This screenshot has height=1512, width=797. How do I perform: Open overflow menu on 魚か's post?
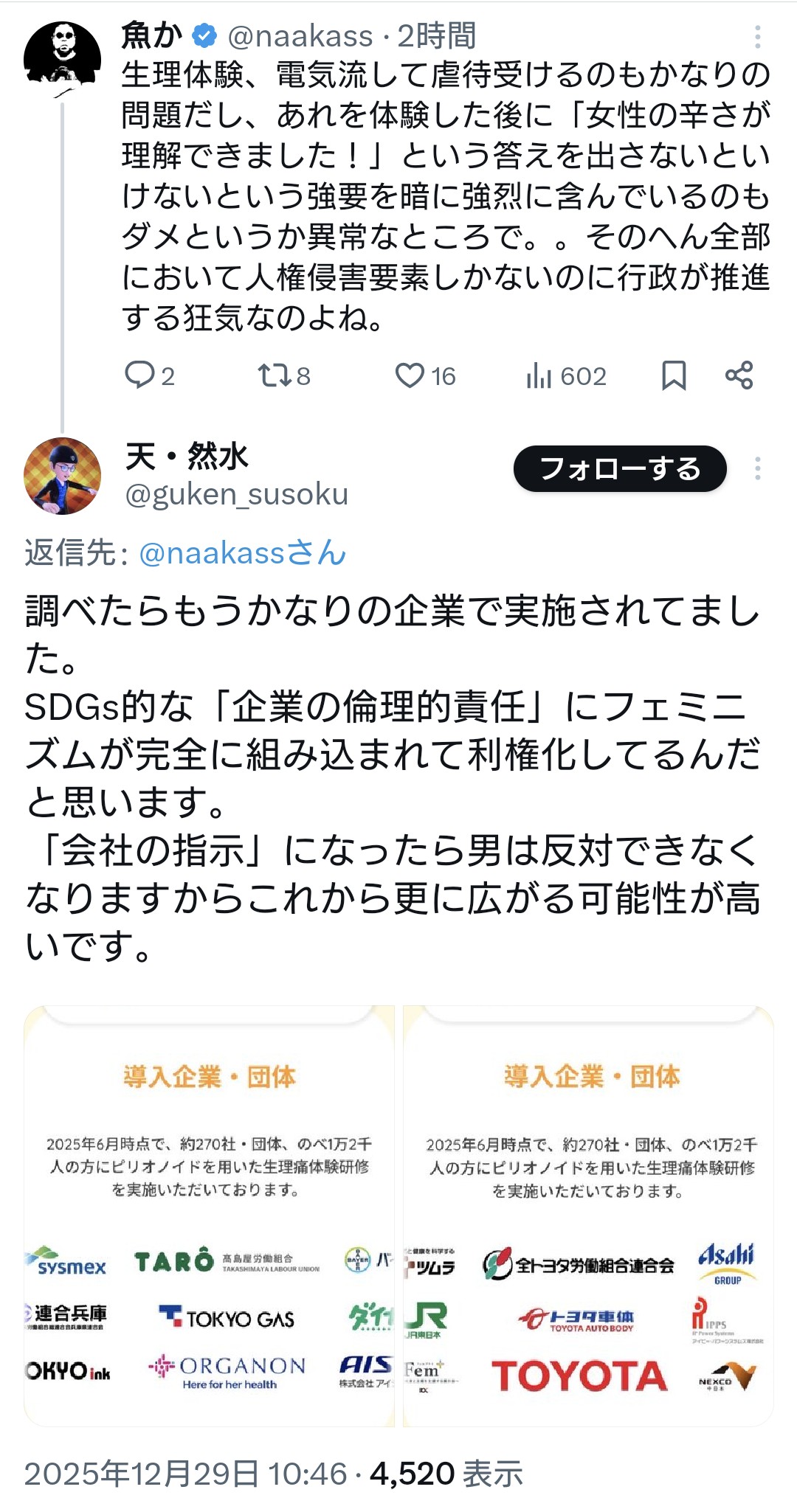(757, 36)
